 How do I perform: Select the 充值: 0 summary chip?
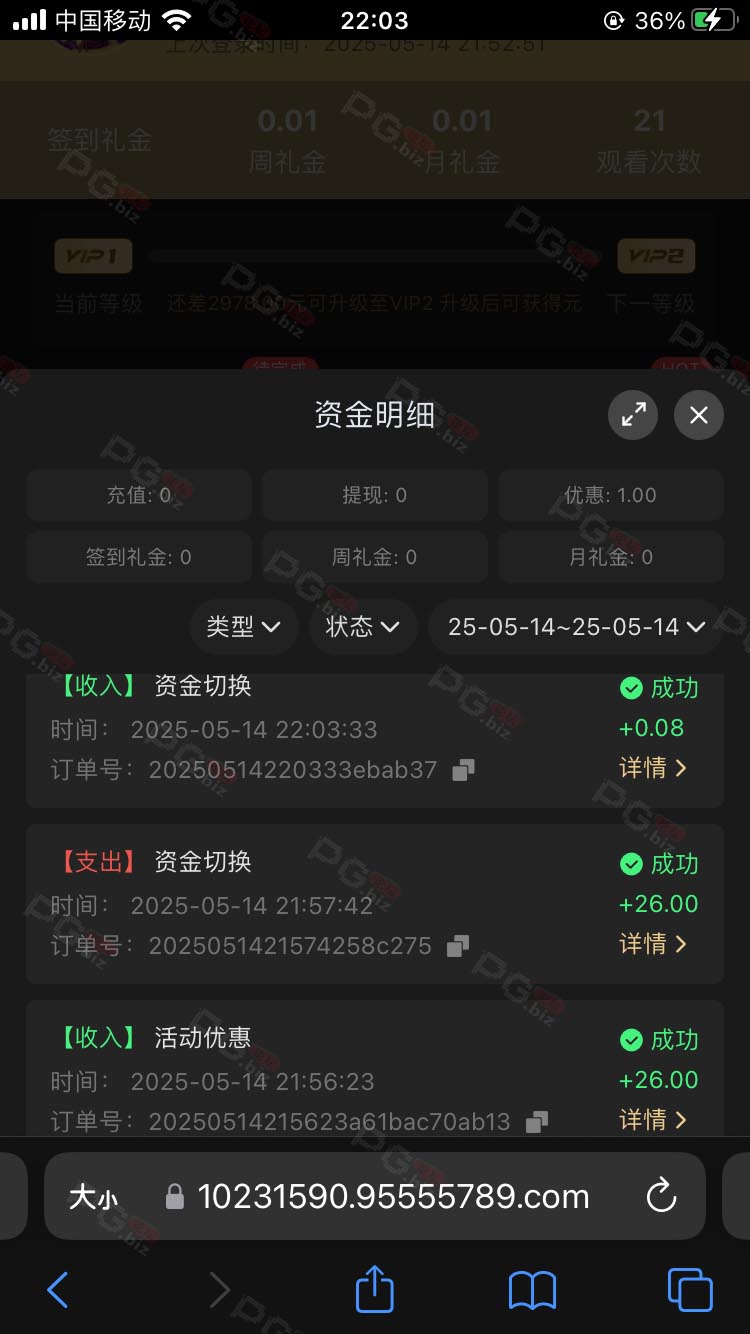(x=139, y=495)
